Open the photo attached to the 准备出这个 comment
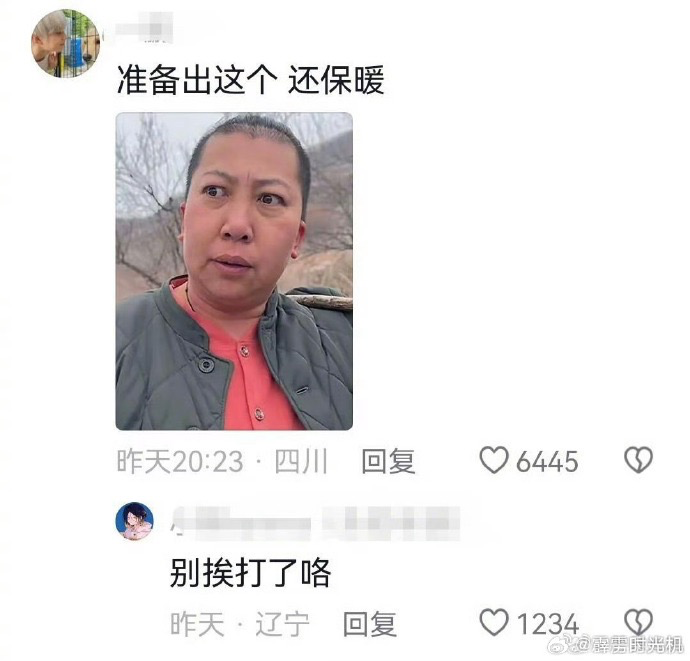Image resolution: width=690 pixels, height=661 pixels. pyautogui.click(x=234, y=270)
